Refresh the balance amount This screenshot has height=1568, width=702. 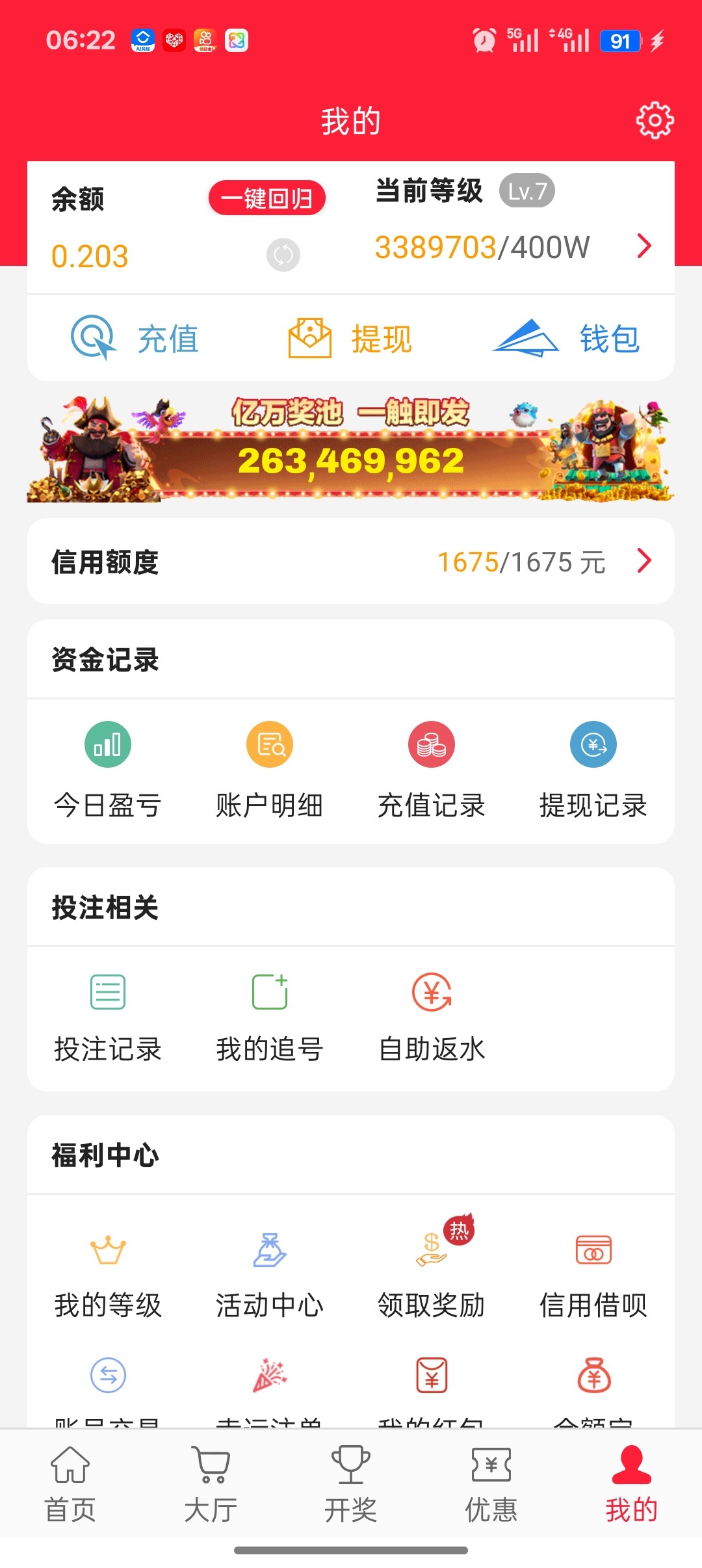pyautogui.click(x=283, y=255)
